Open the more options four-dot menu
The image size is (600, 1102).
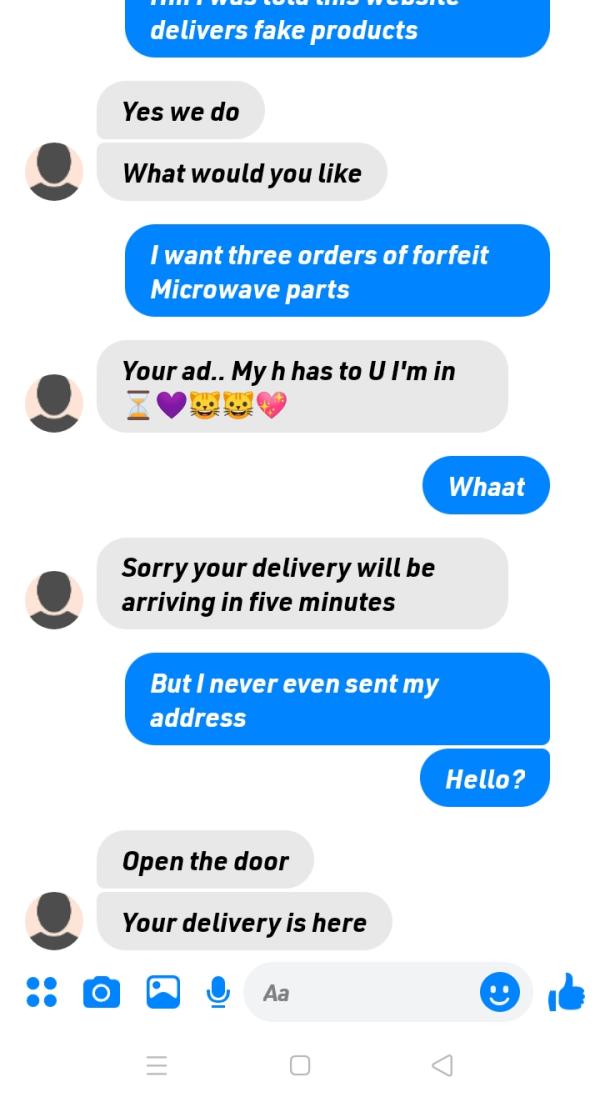point(41,992)
